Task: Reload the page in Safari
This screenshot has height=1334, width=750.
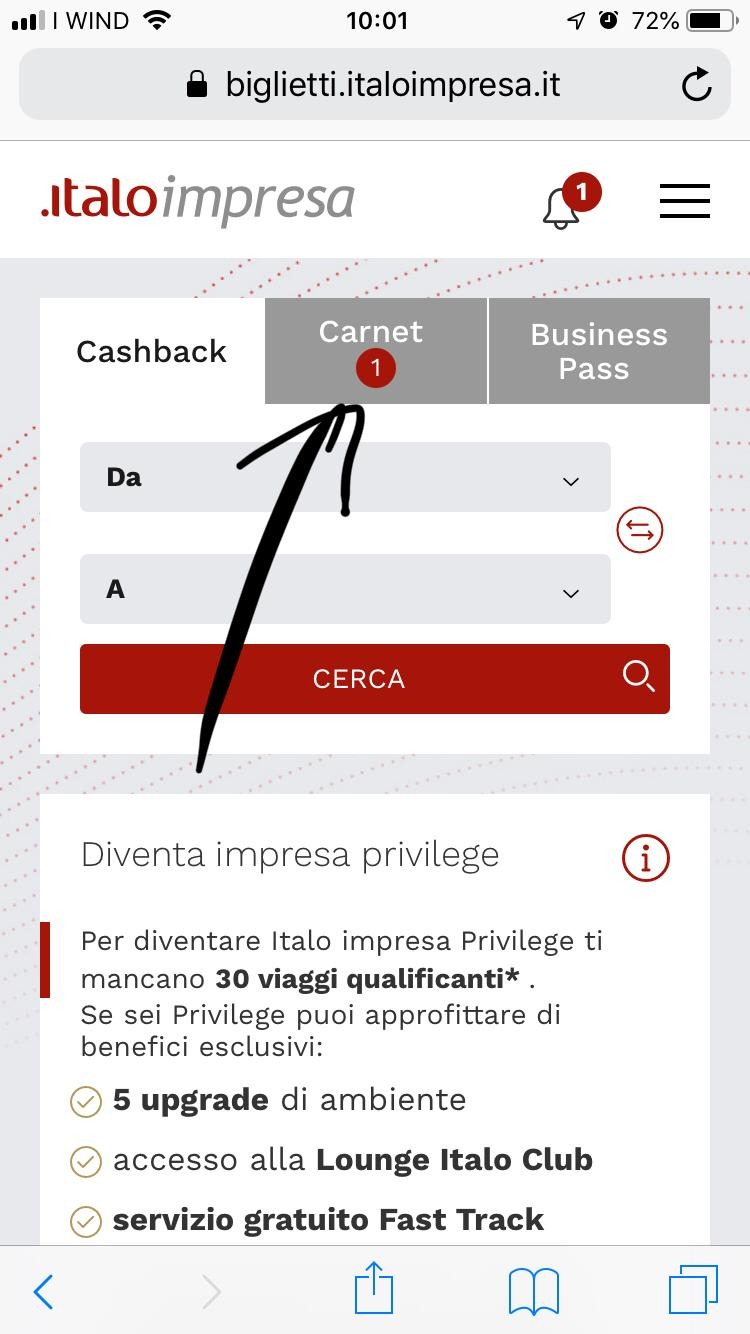Action: (x=696, y=85)
